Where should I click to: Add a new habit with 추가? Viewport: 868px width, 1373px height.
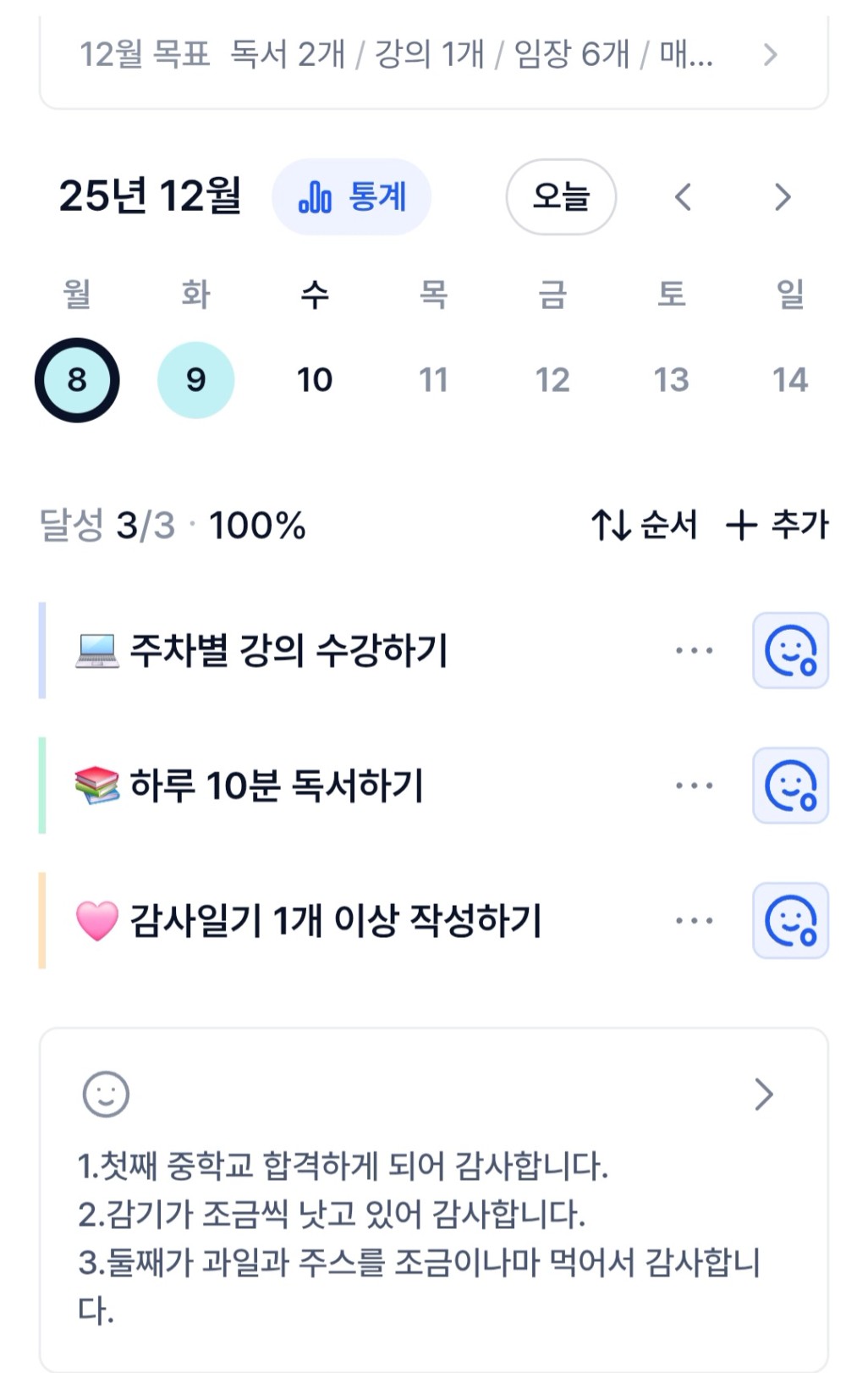[777, 525]
